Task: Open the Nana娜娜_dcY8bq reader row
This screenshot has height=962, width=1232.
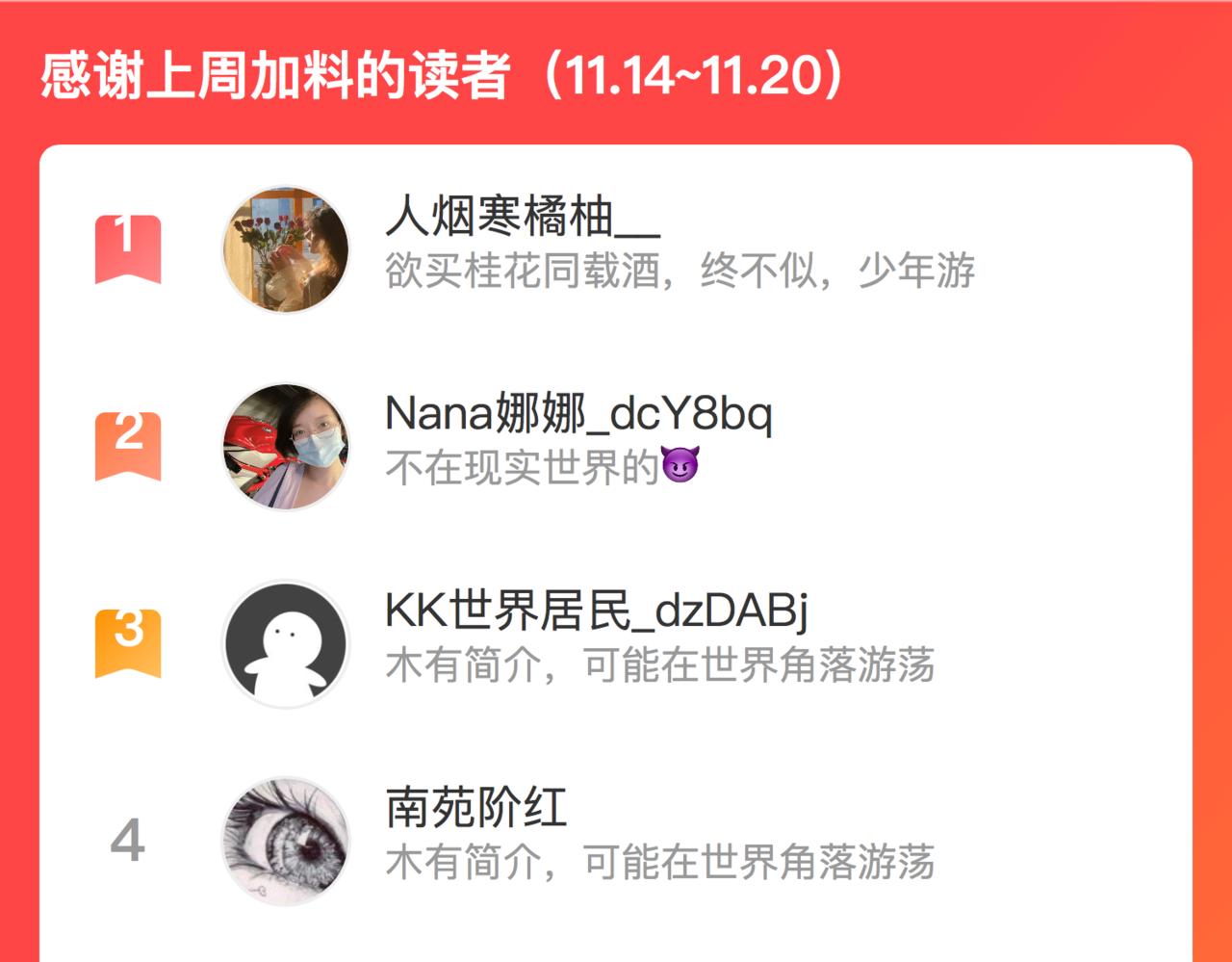Action: coord(616,447)
